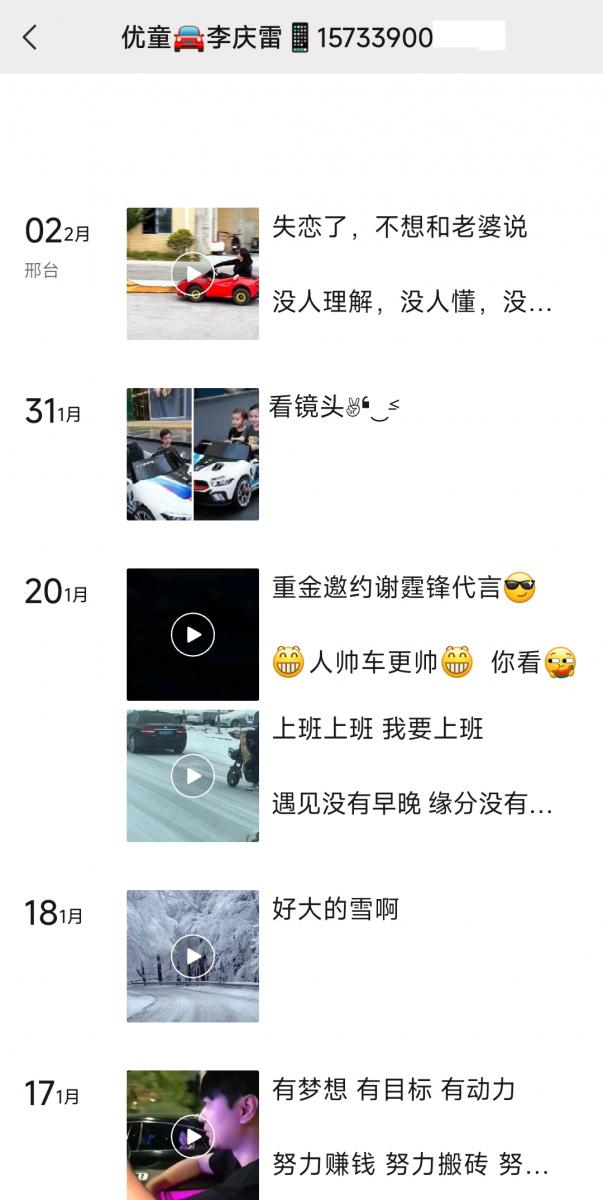Open the first photo in 看镜头 post
Screen dimensions: 603x1200
(159, 454)
